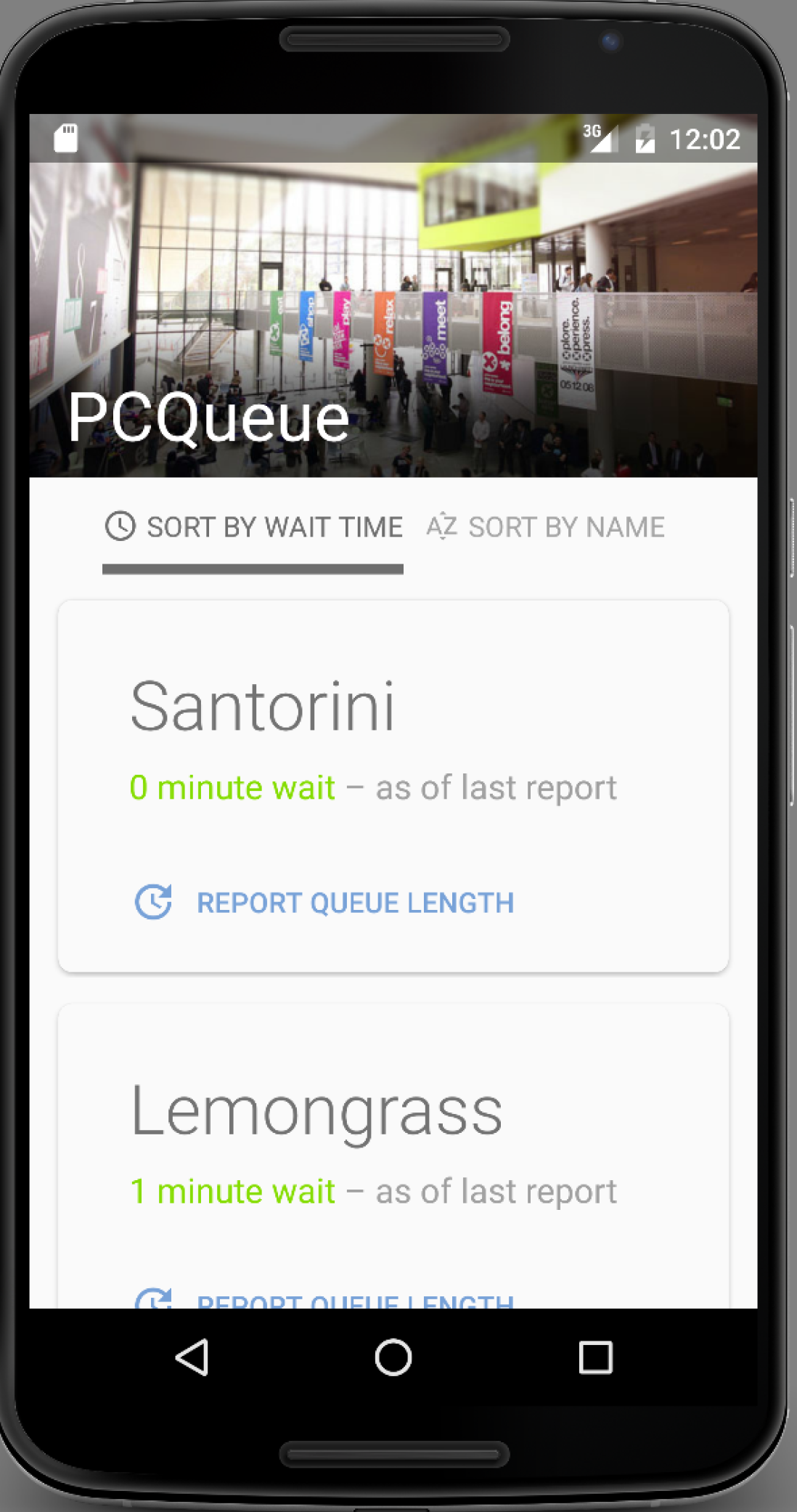797x1512 pixels.
Task: Click the clock icon beside Sort By Wait Time
Action: point(120,527)
